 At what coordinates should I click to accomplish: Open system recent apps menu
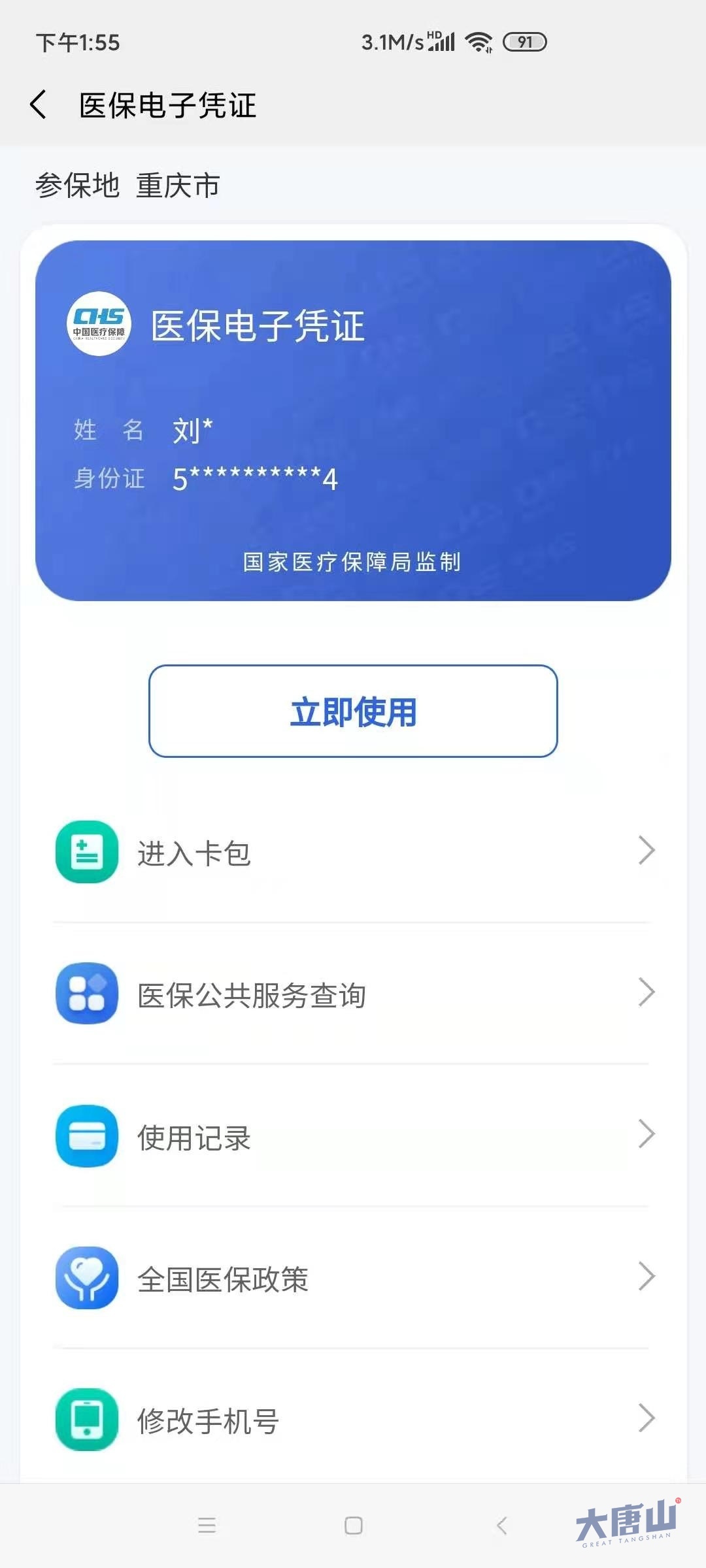pos(207,1526)
